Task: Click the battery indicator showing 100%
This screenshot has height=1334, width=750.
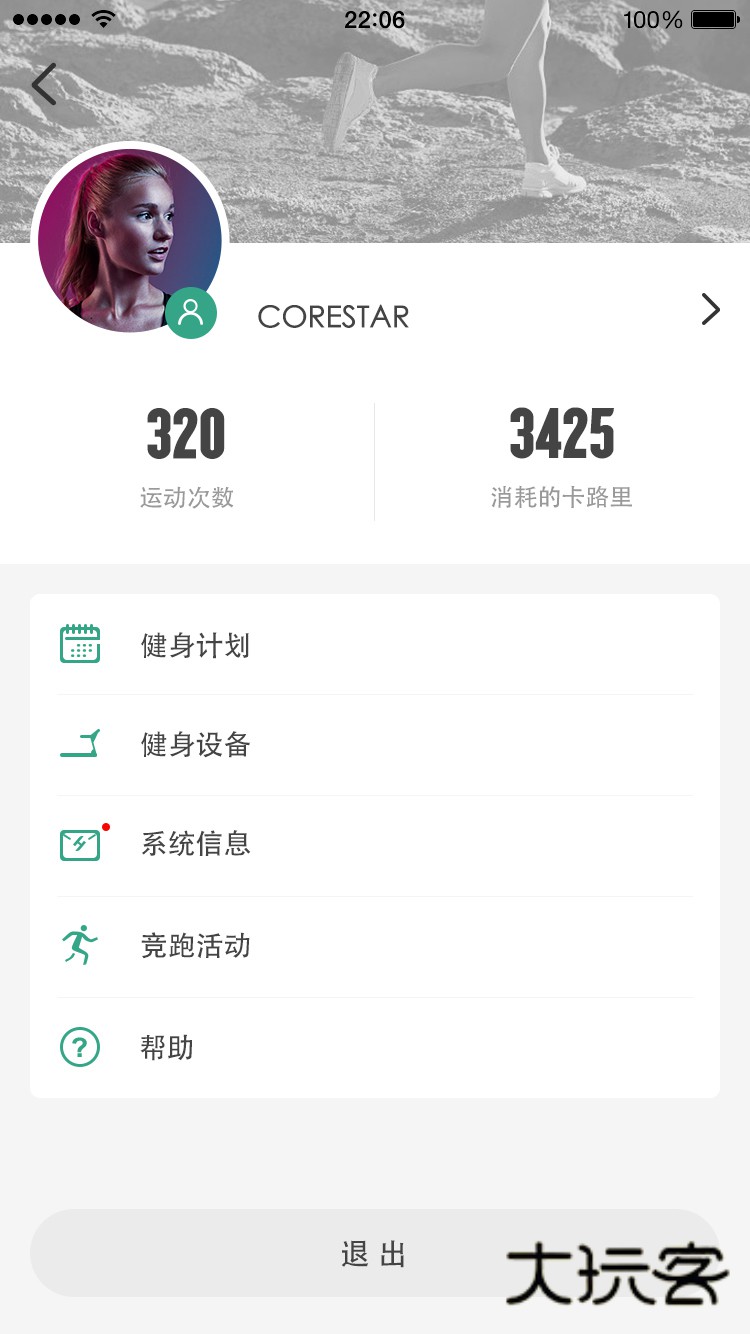Action: (x=711, y=19)
